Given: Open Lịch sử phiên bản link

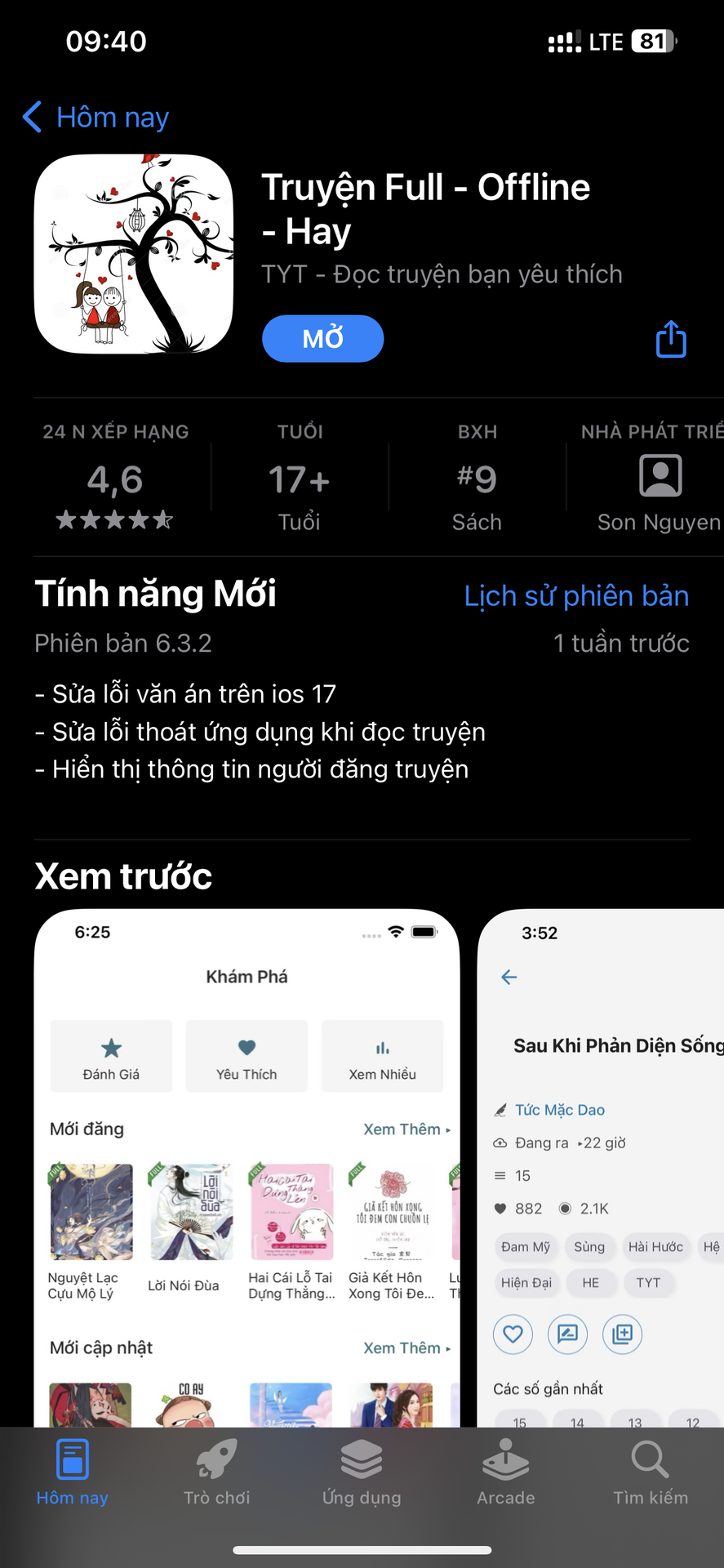Looking at the screenshot, I should pyautogui.click(x=576, y=596).
